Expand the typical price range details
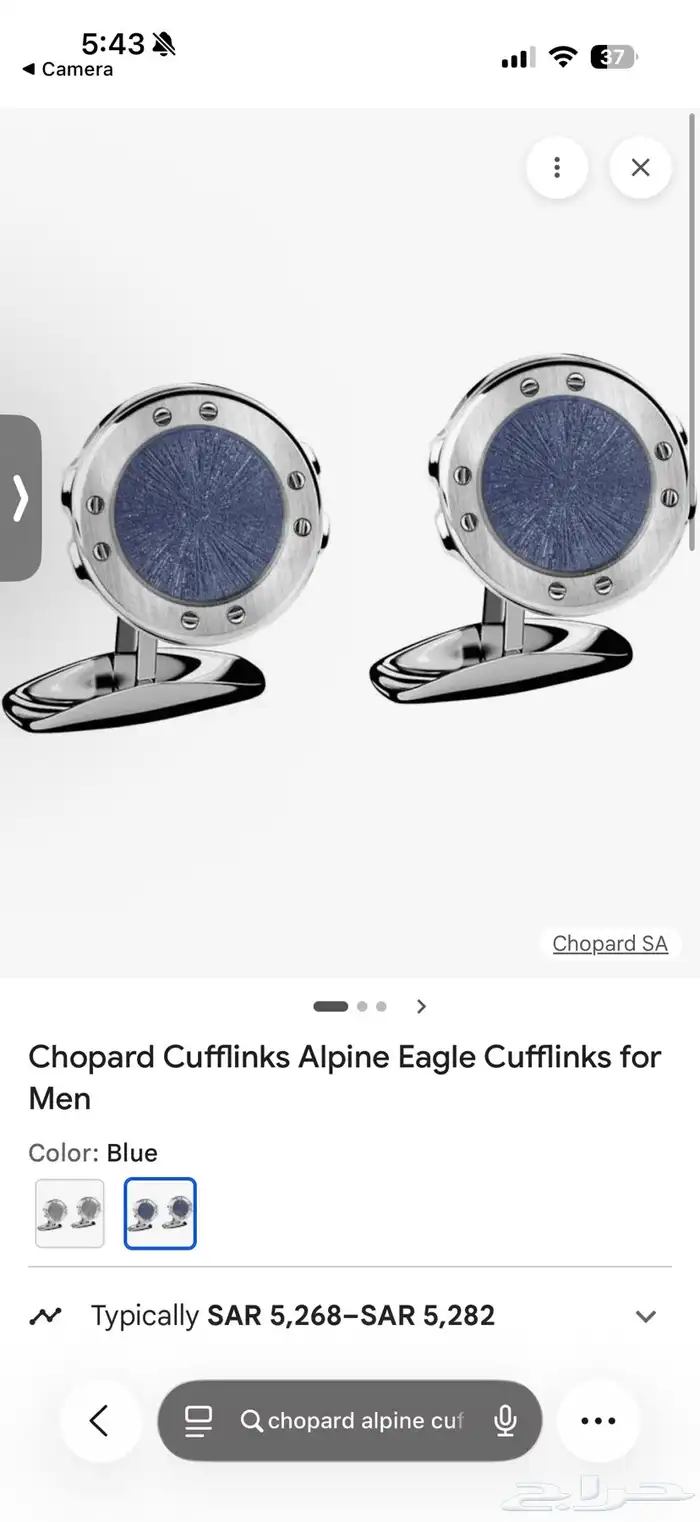Screen dimensions: 700x1522 [x=646, y=1316]
